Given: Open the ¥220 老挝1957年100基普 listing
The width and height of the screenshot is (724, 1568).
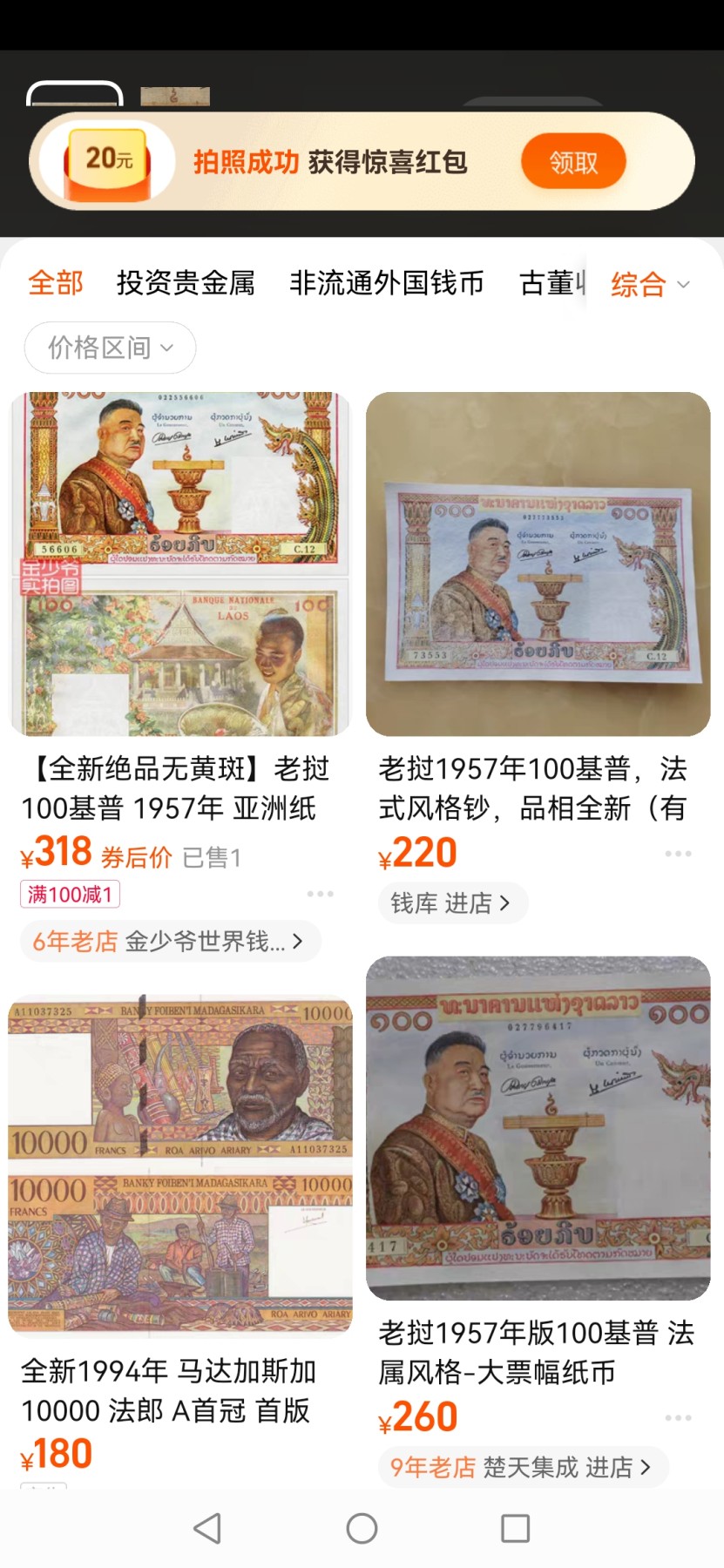Looking at the screenshot, I should click(x=538, y=564).
